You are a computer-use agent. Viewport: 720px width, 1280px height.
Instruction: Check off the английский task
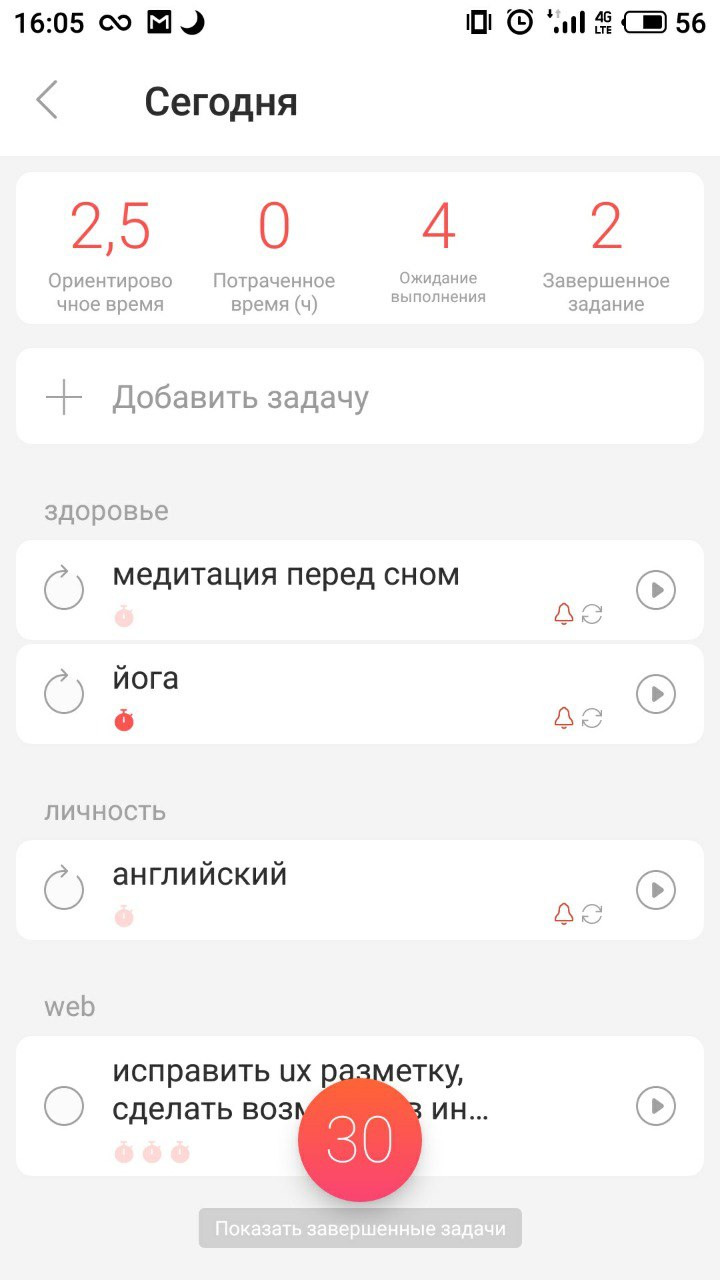(x=64, y=889)
